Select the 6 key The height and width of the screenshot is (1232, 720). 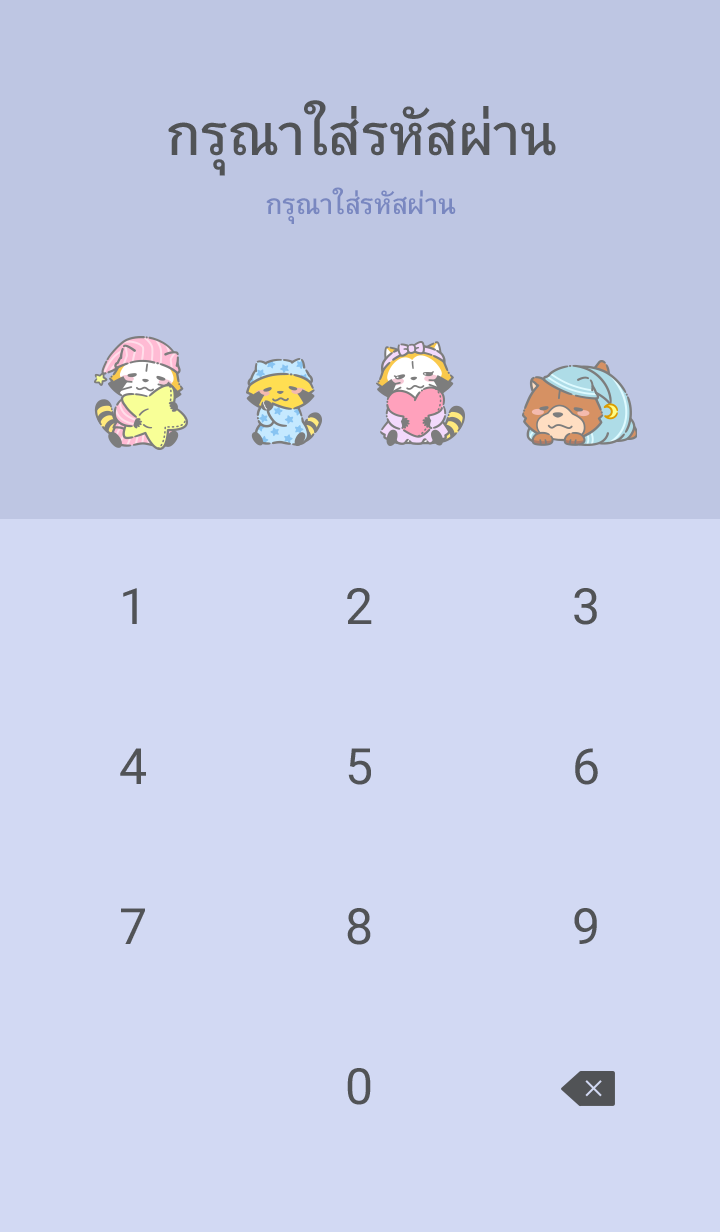tap(585, 767)
